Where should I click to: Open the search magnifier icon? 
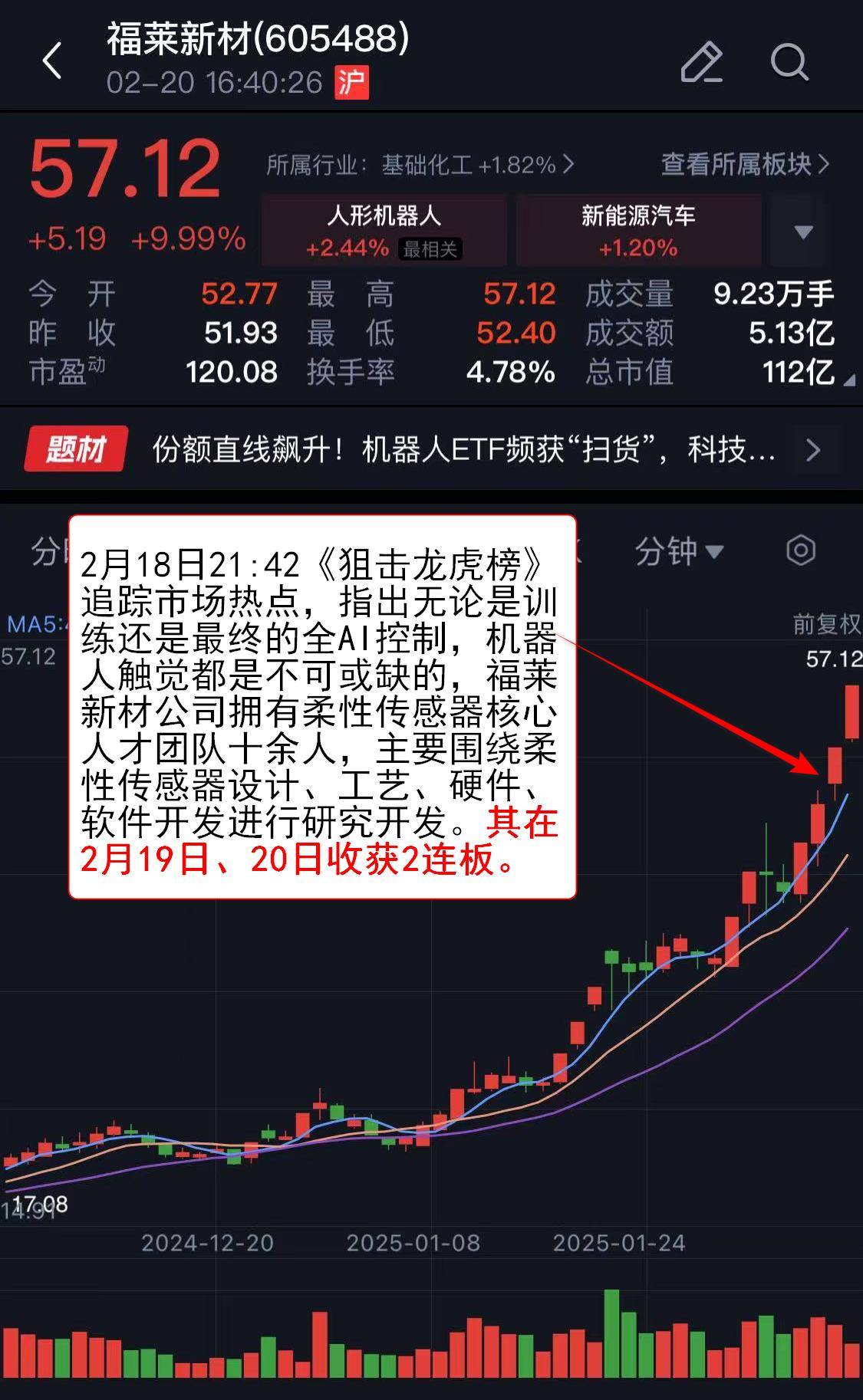789,61
